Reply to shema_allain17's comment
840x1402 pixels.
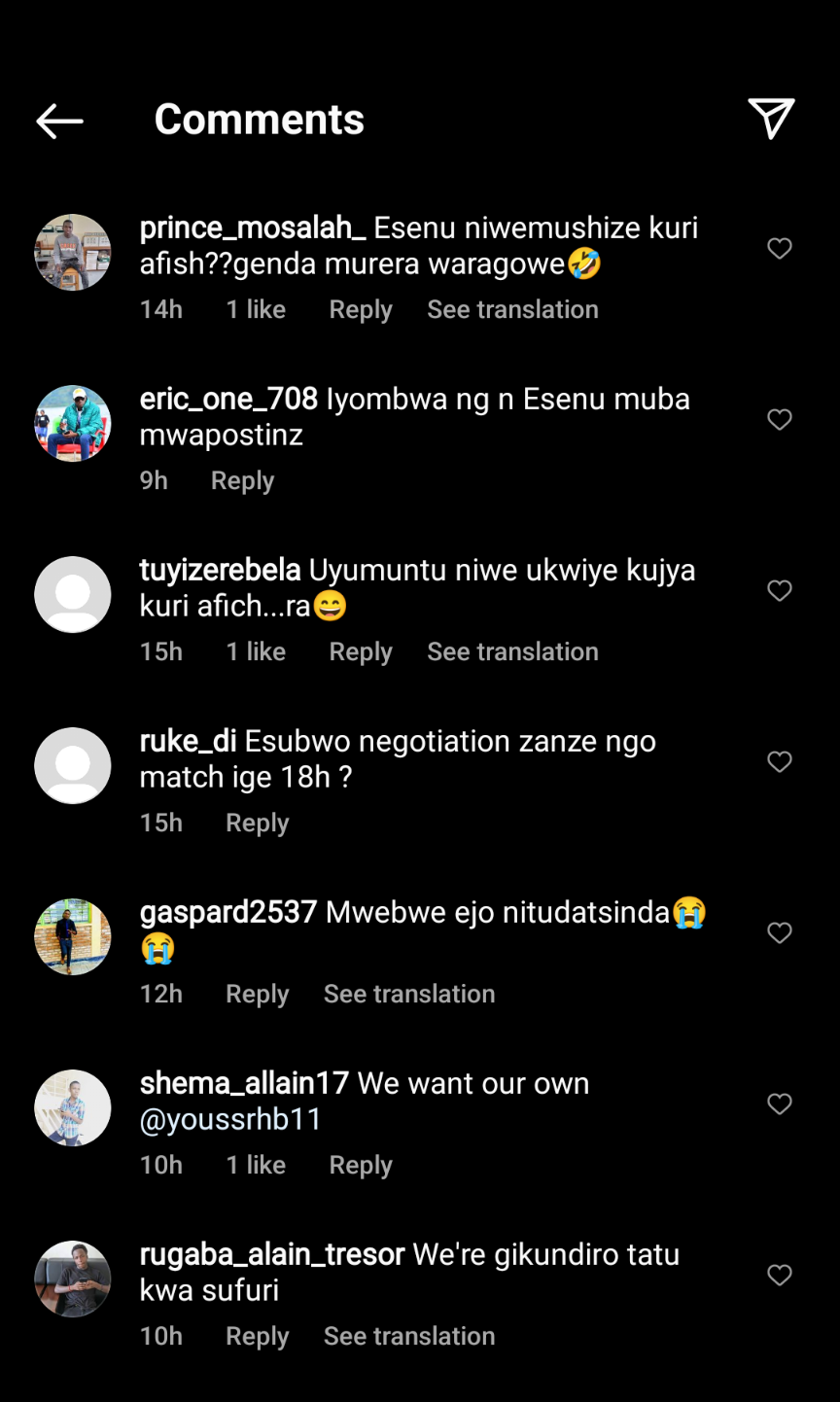[x=360, y=1165]
